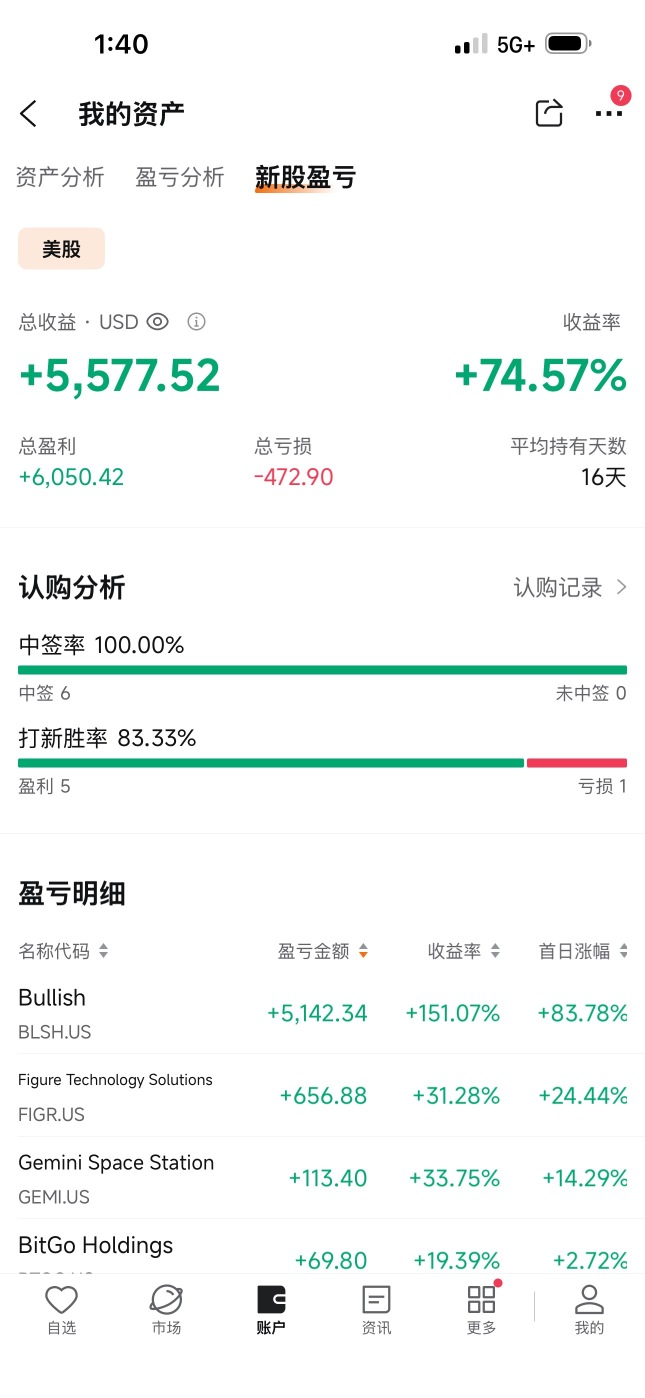
Task: Open Bullish BLSH.US row
Action: tap(322, 1013)
